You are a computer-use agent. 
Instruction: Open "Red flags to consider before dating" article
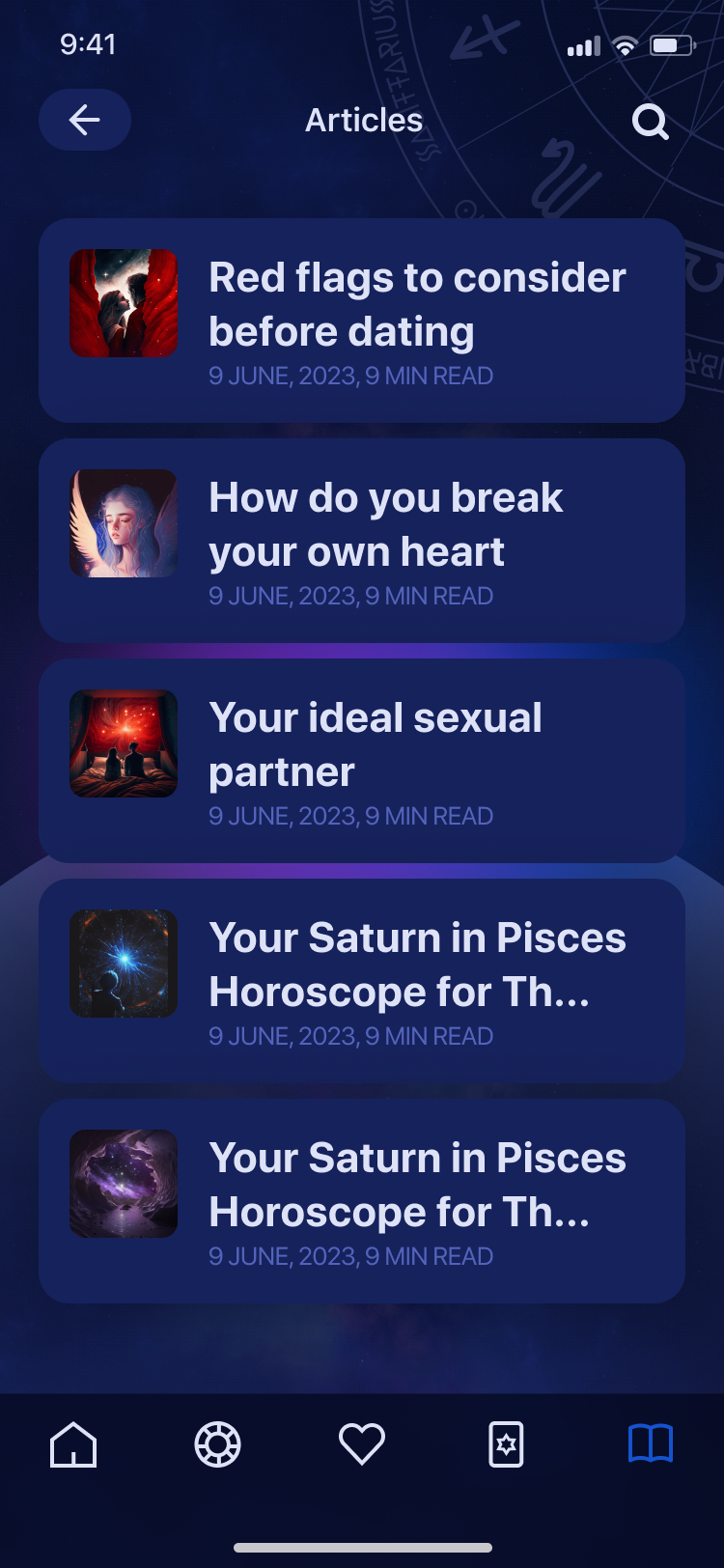point(362,321)
